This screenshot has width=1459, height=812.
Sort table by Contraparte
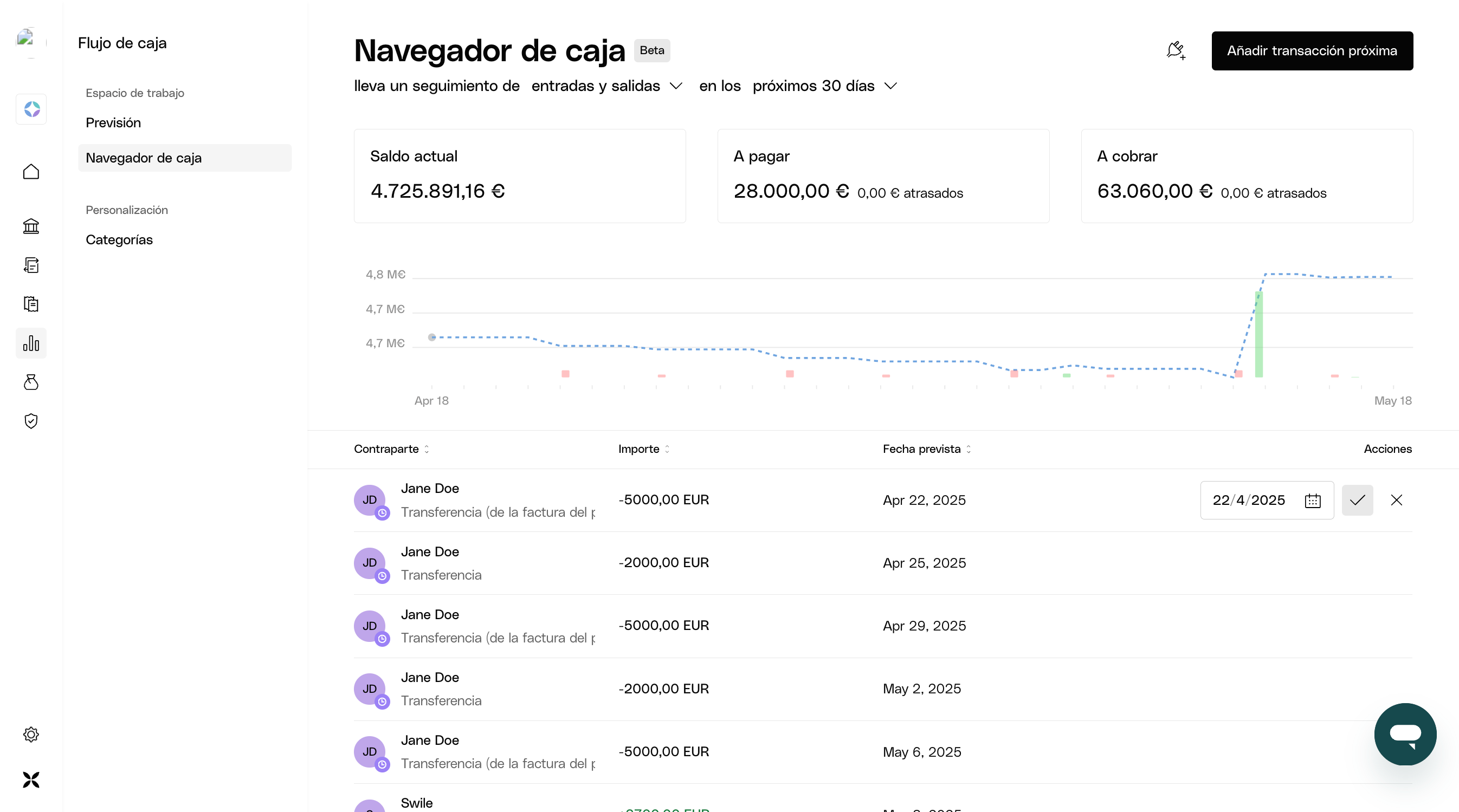(x=391, y=449)
